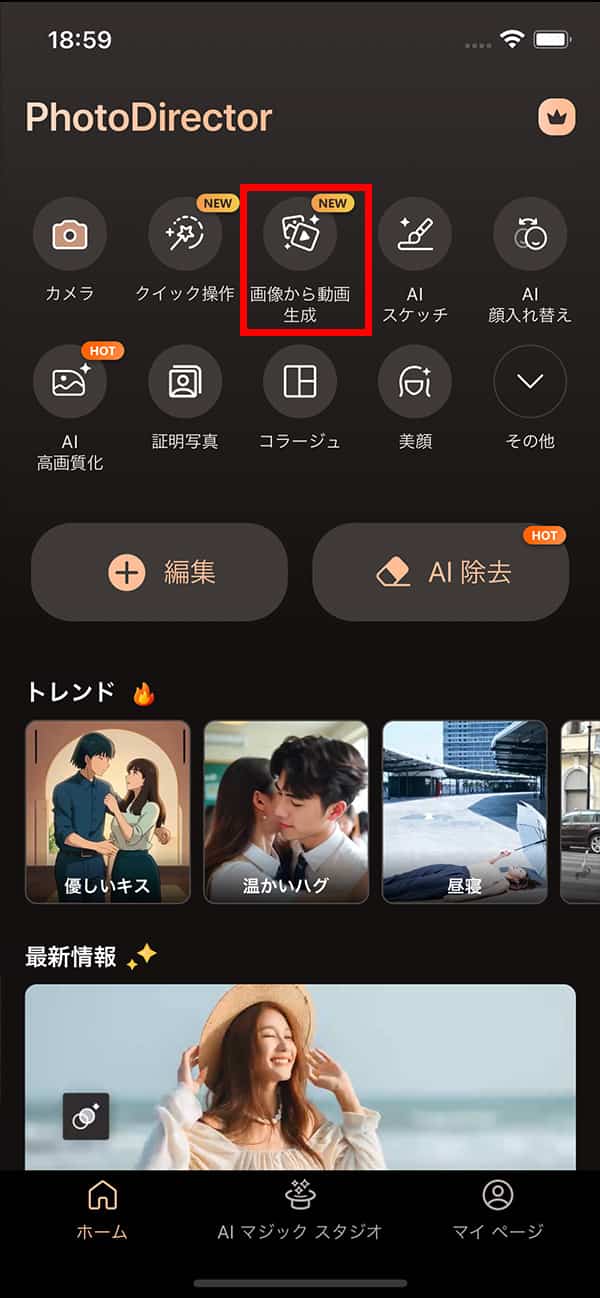
Task: Open クイック操作 quick actions
Action: pos(185,235)
